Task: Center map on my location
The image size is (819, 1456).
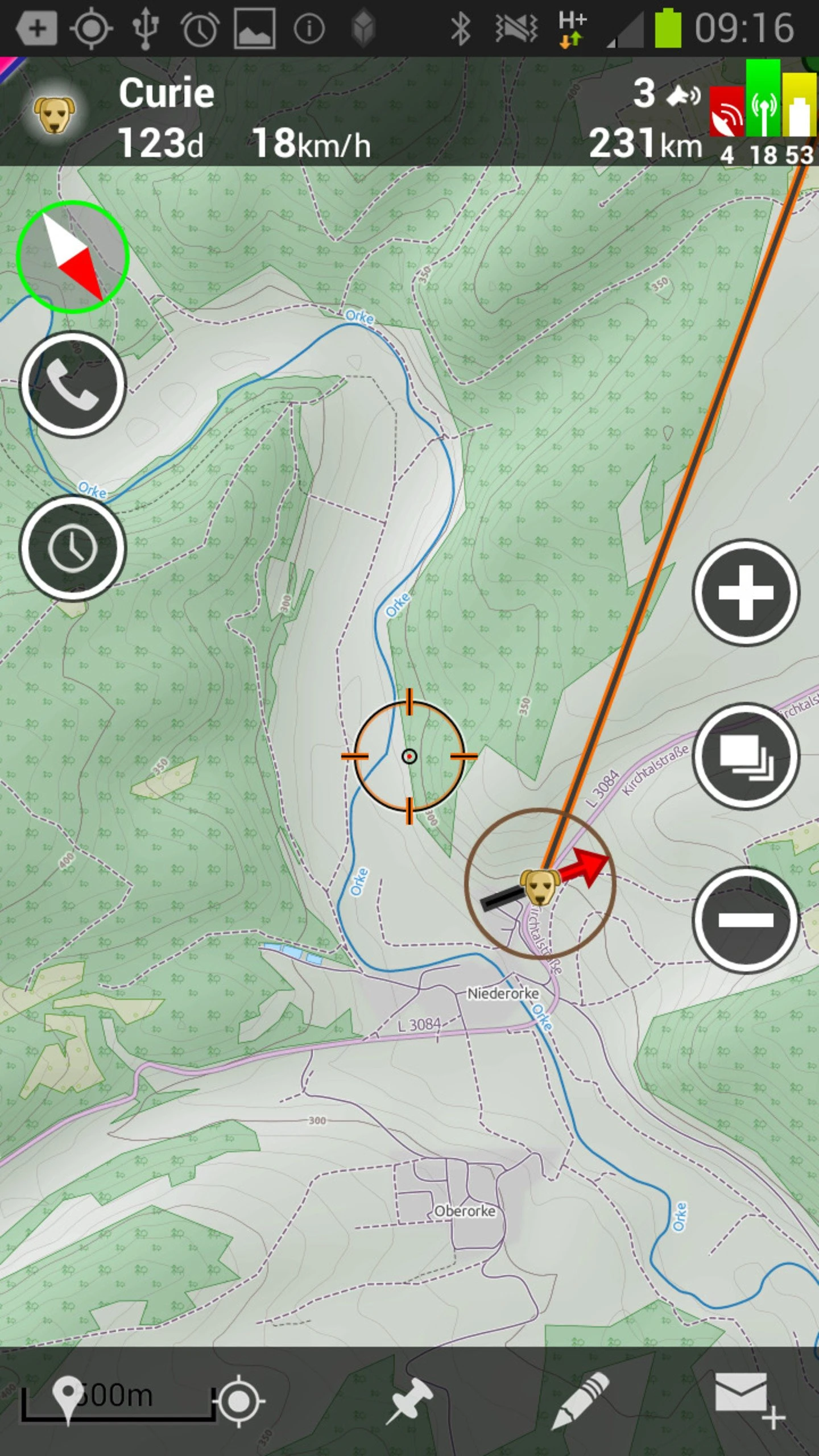Action: [239, 1401]
